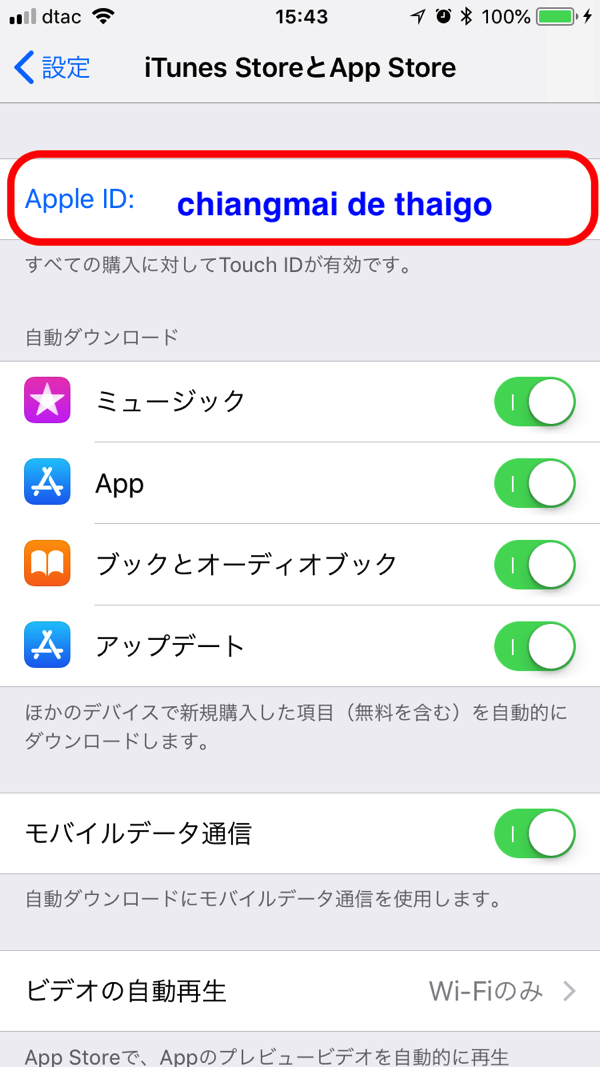Open ビデオの自動再生 settings
Image resolution: width=600 pixels, height=1067 pixels.
(x=300, y=991)
